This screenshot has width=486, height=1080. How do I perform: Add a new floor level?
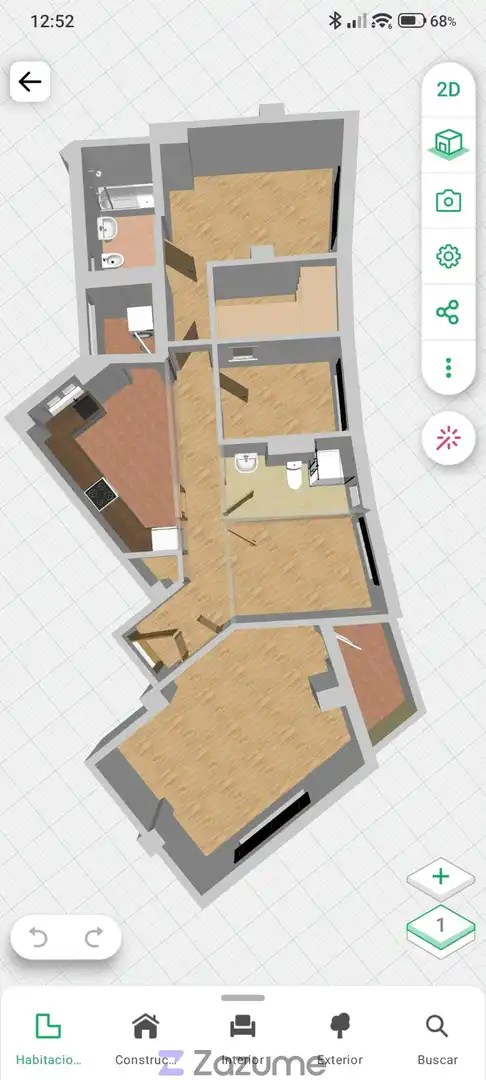pos(441,877)
